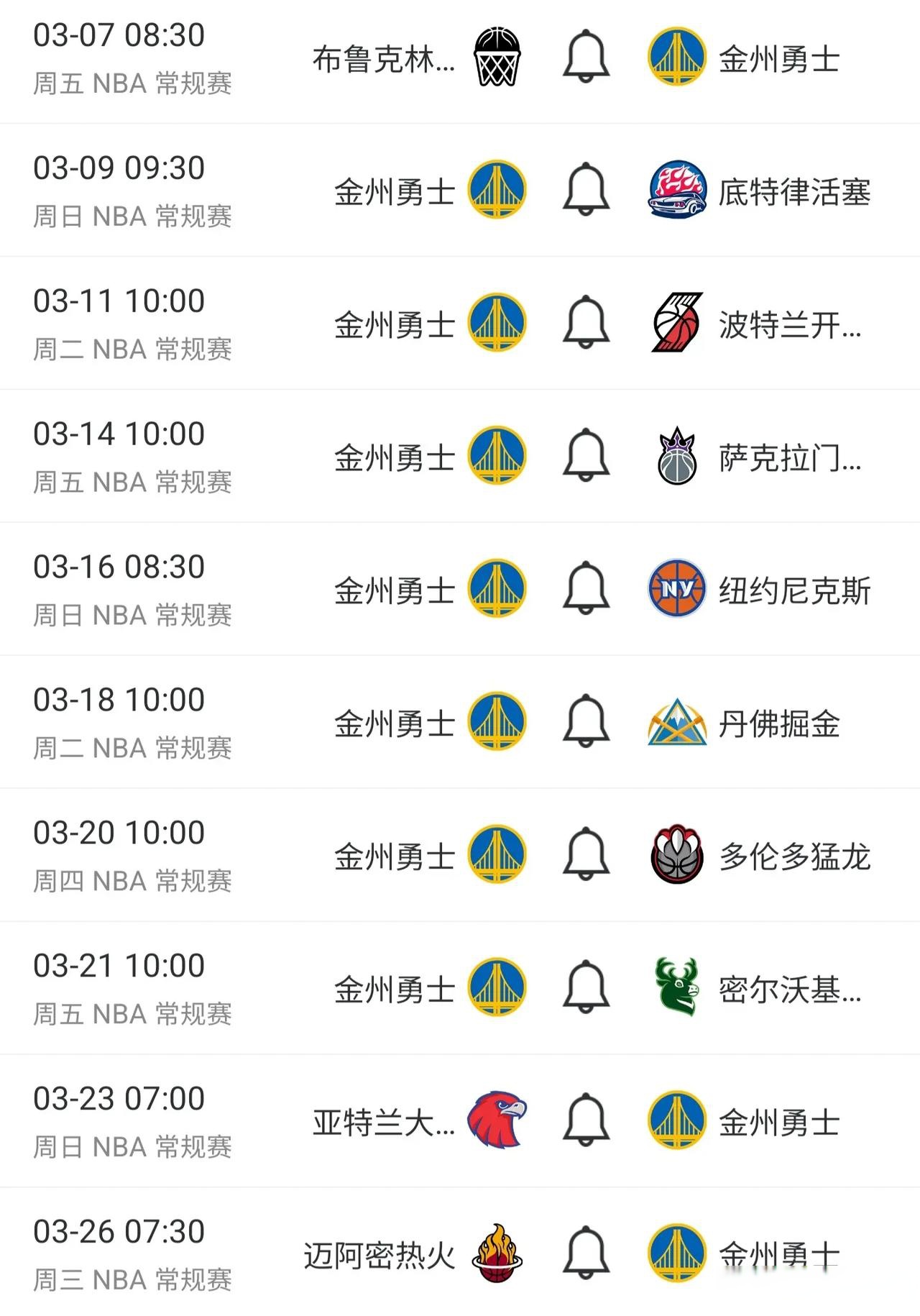The height and width of the screenshot is (1316, 920).
Task: Click the New York Knicks NY logo
Action: point(674,589)
